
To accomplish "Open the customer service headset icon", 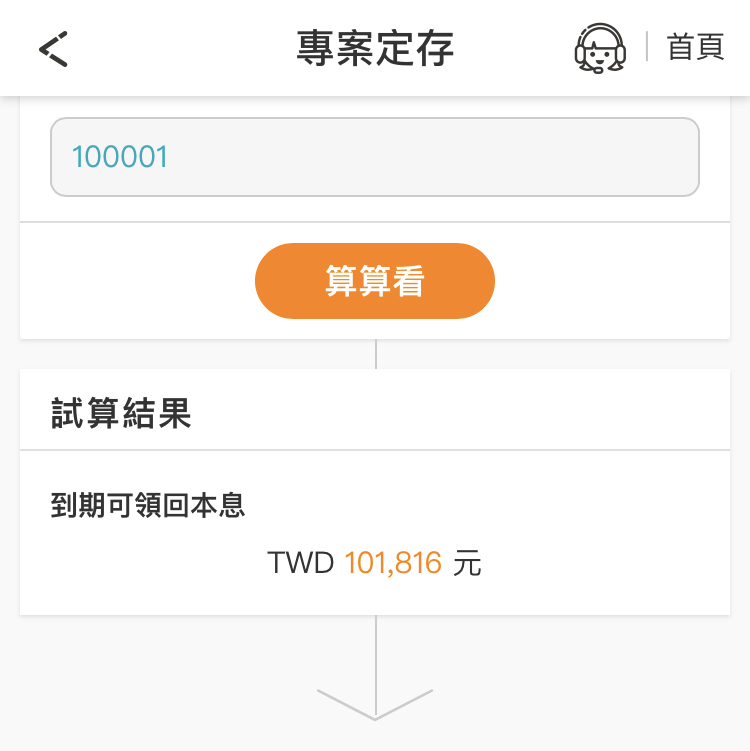I will tap(600, 48).
